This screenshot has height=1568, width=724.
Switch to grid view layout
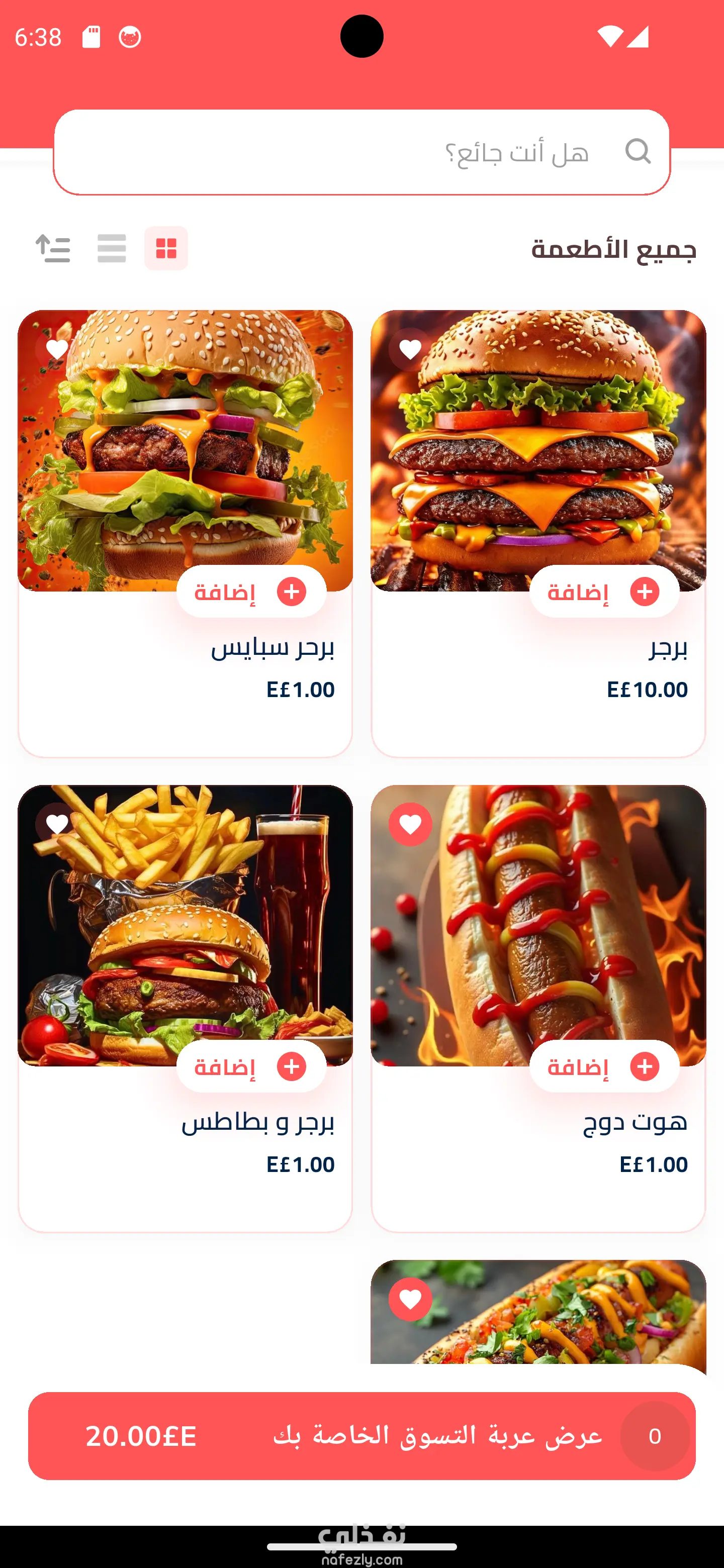(x=166, y=248)
